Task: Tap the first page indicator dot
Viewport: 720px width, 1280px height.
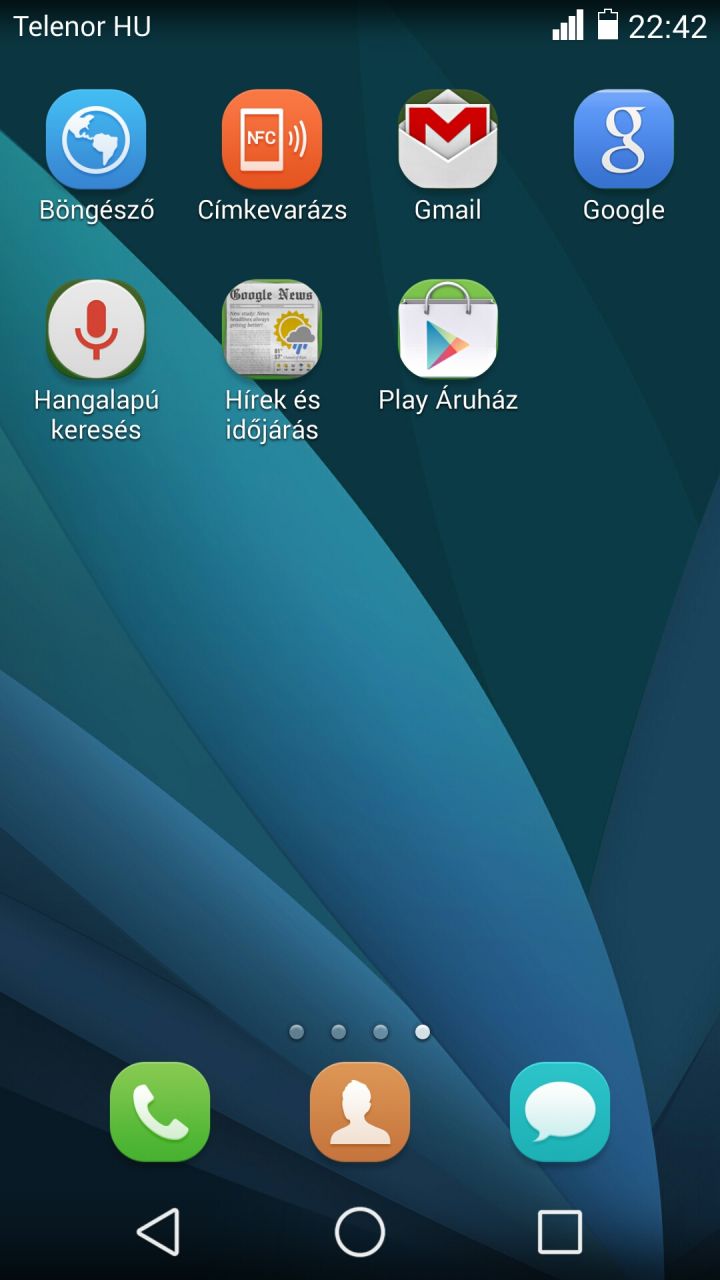Action: (x=297, y=1032)
